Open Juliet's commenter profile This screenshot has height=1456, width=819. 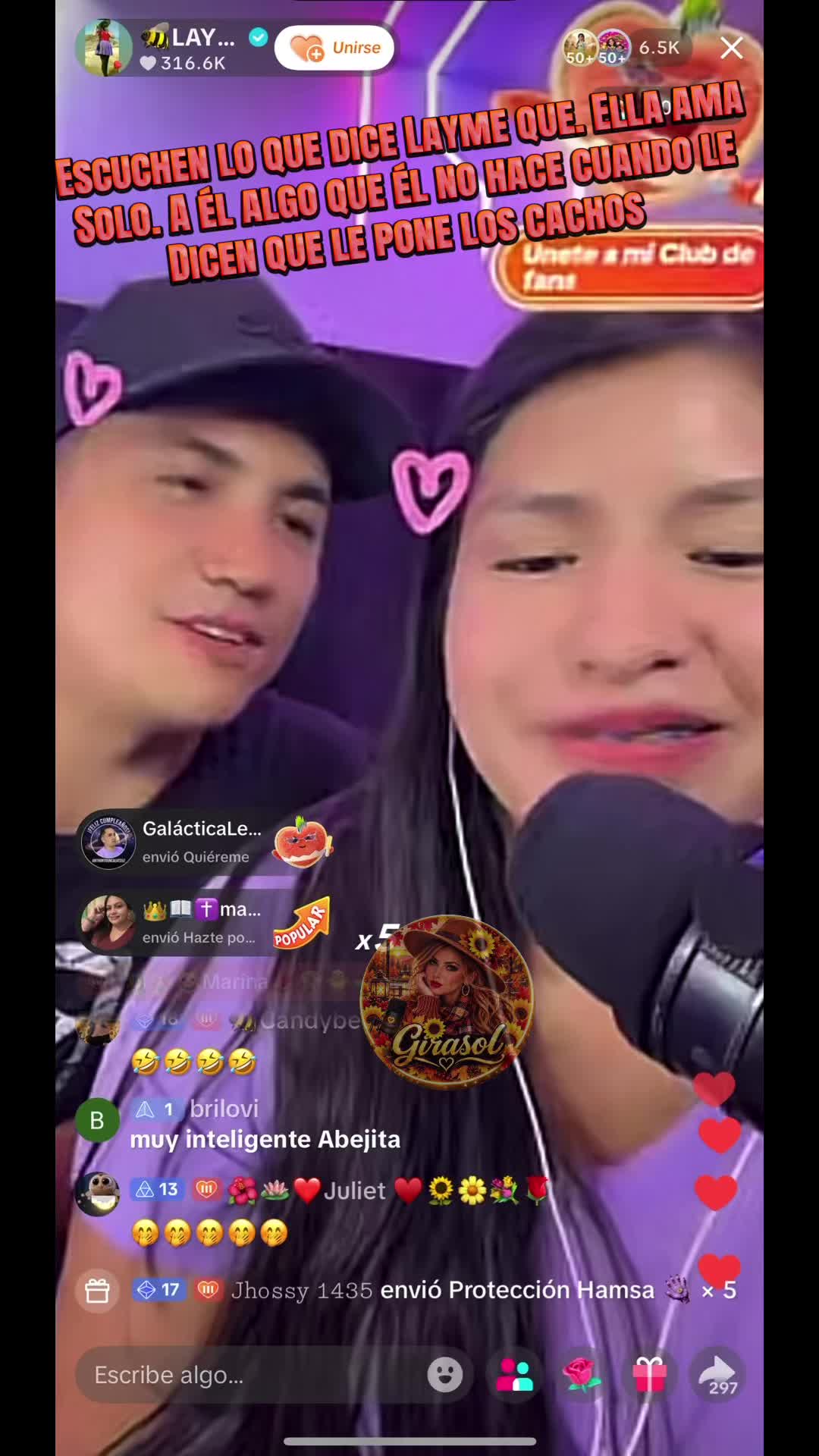(98, 1194)
